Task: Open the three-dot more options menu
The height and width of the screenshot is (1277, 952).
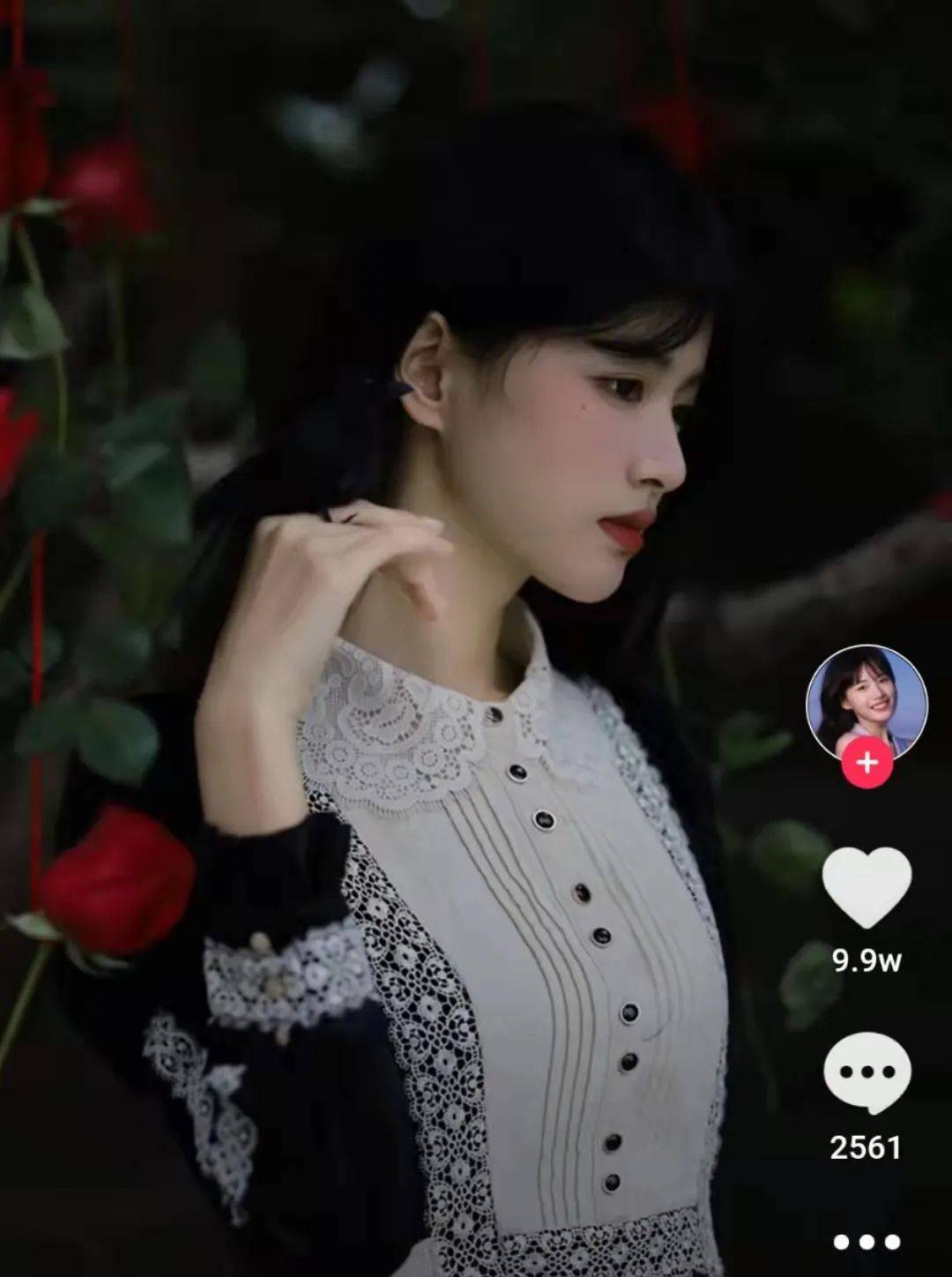Action: [866, 1242]
